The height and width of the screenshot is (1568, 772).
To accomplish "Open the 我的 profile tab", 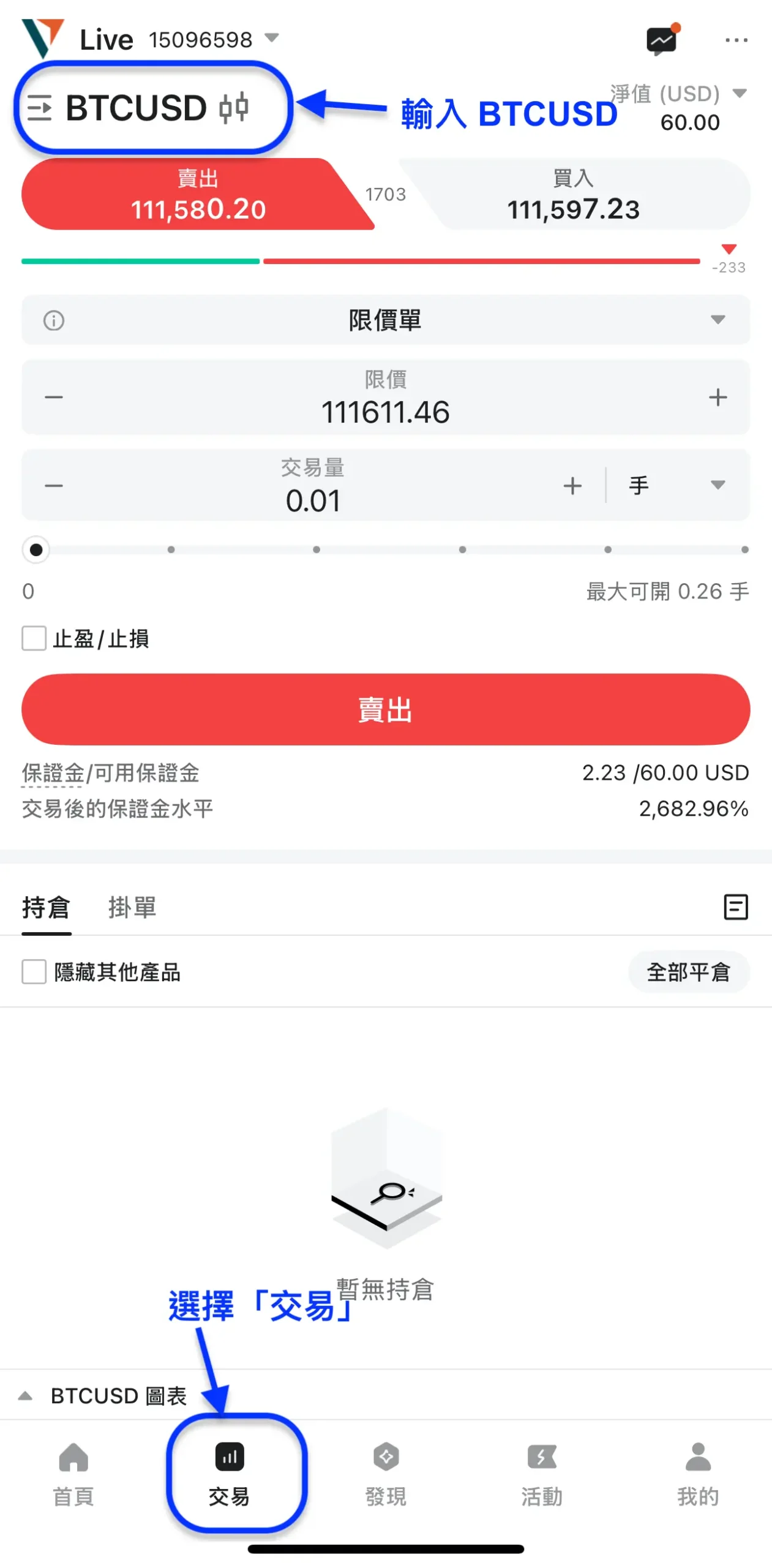I will pos(697,1470).
